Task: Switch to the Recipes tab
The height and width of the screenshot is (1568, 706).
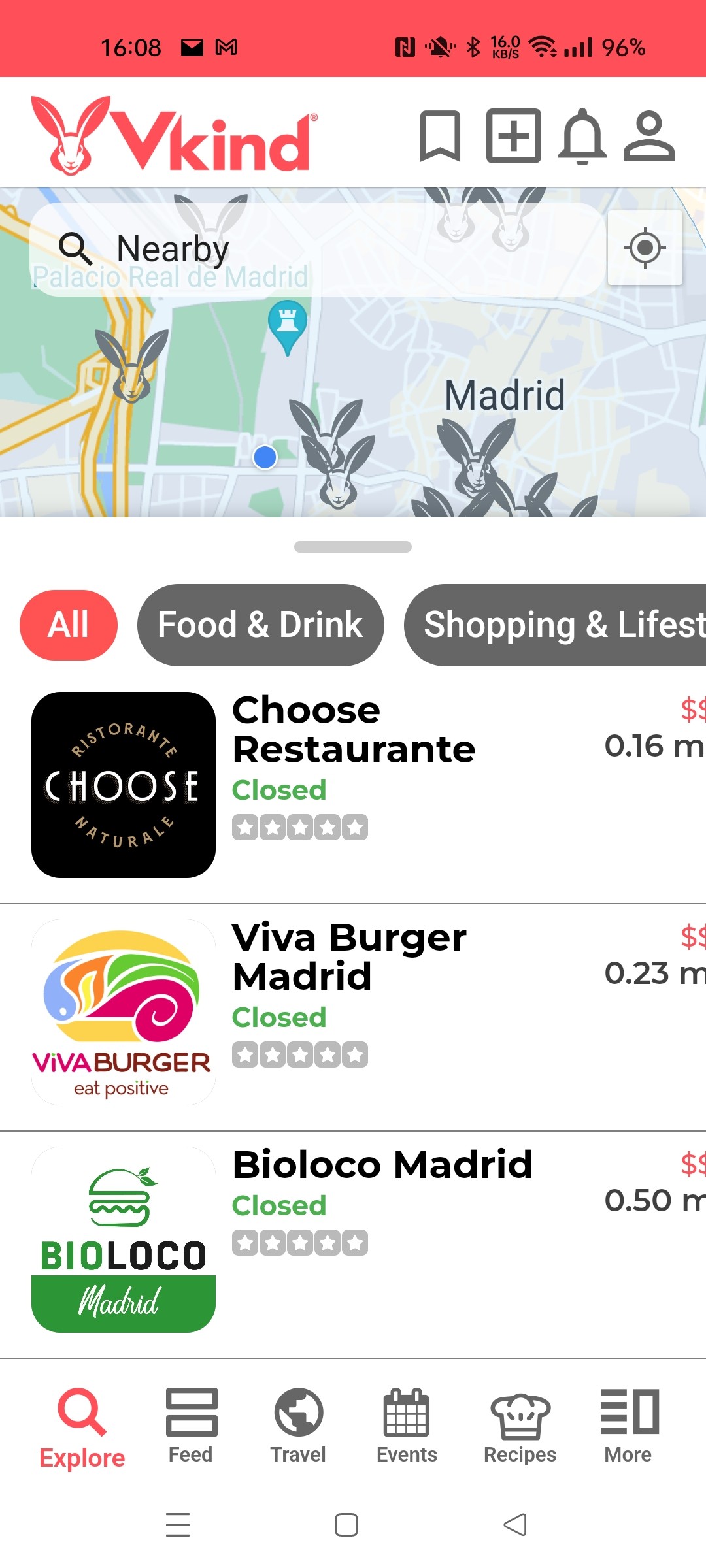Action: pyautogui.click(x=520, y=1426)
